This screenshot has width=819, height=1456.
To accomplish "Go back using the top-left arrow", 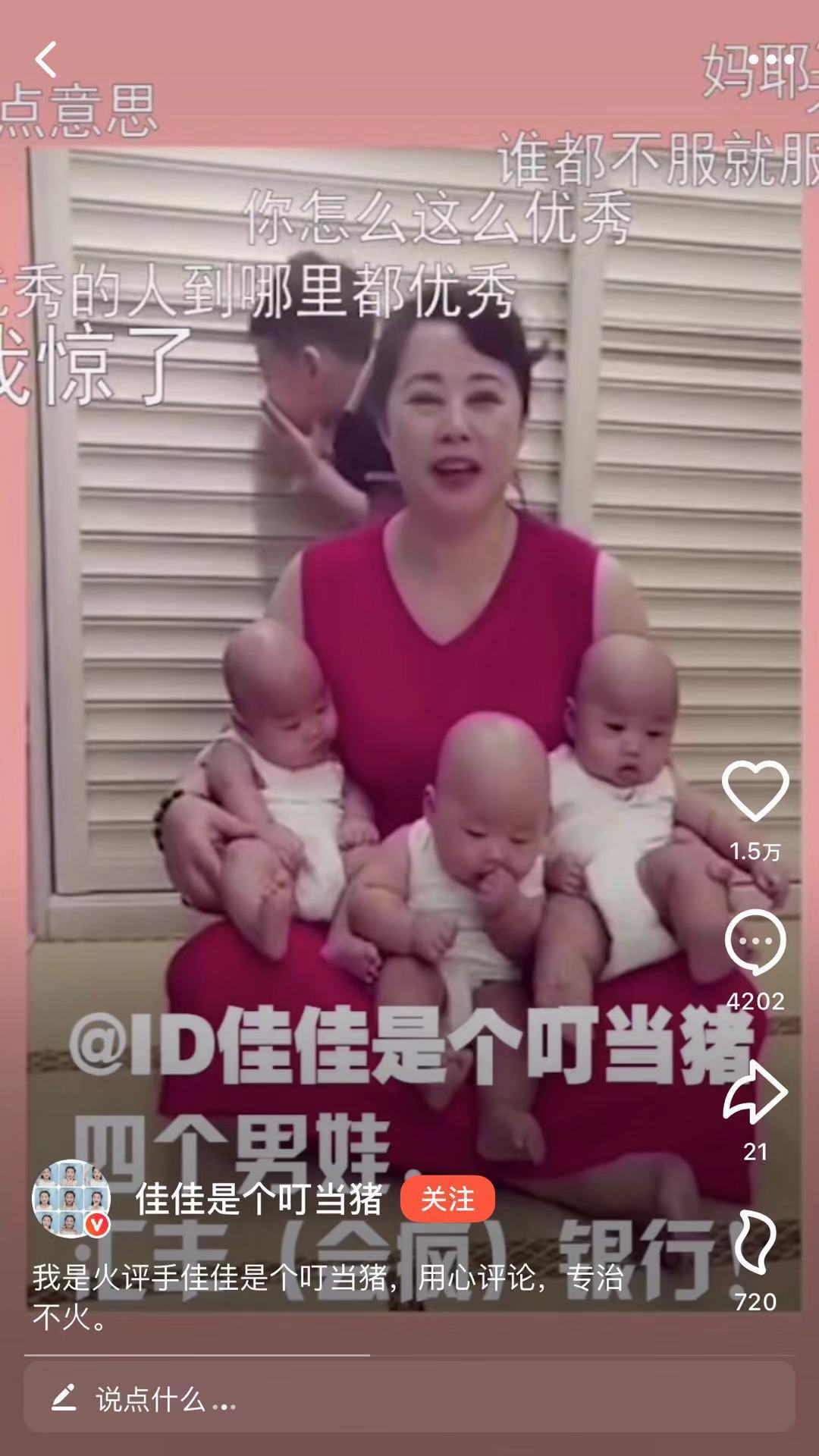I will (x=45, y=60).
